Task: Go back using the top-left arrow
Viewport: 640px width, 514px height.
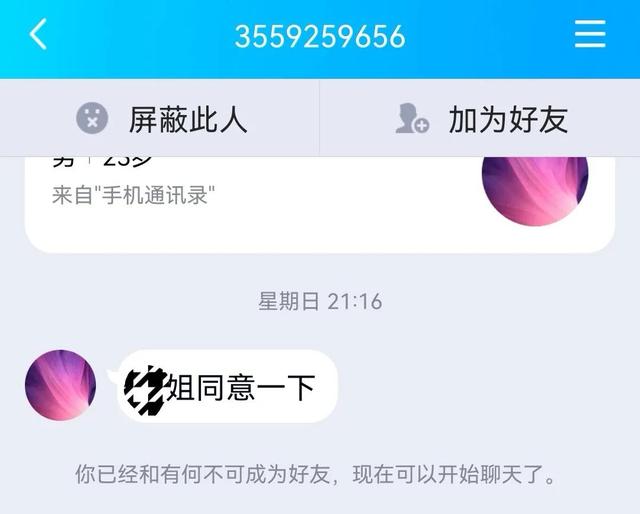Action: (38, 35)
